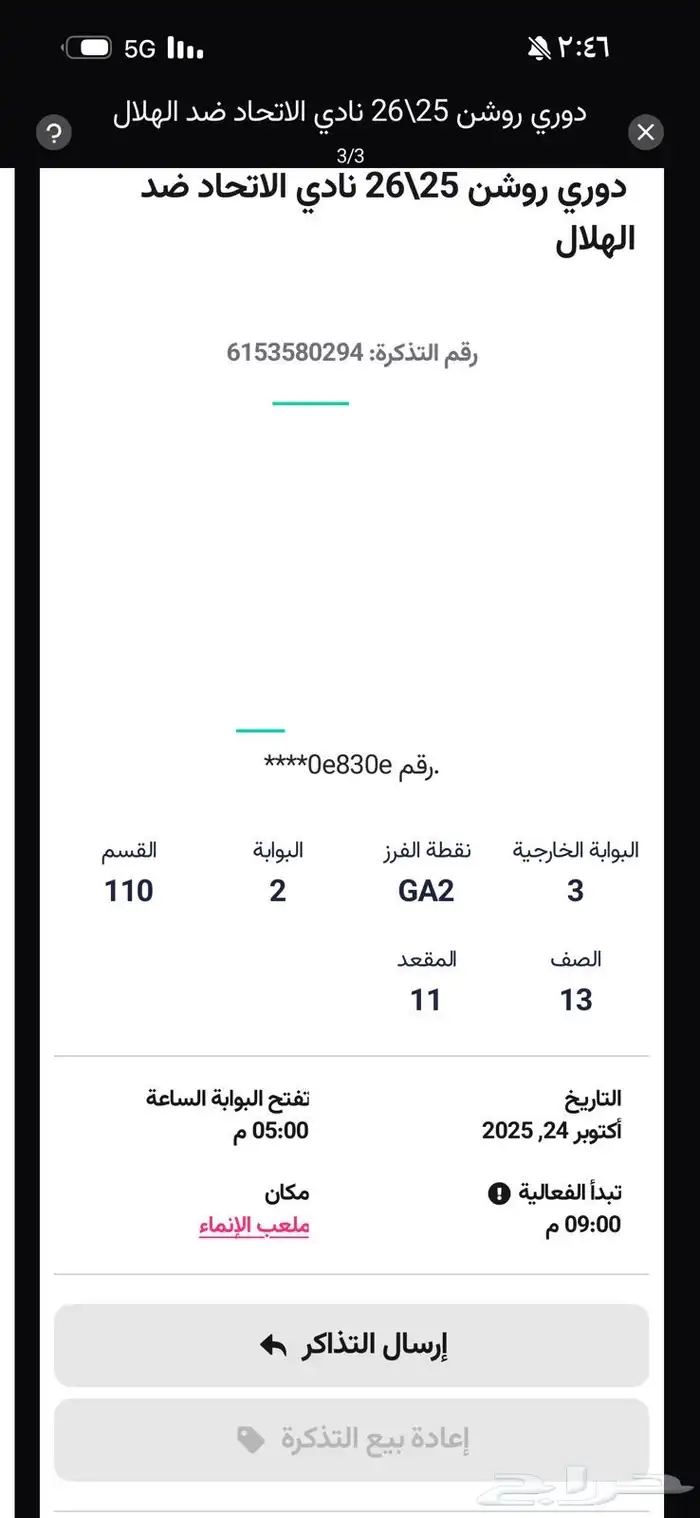Close the ticket view

coord(646,132)
